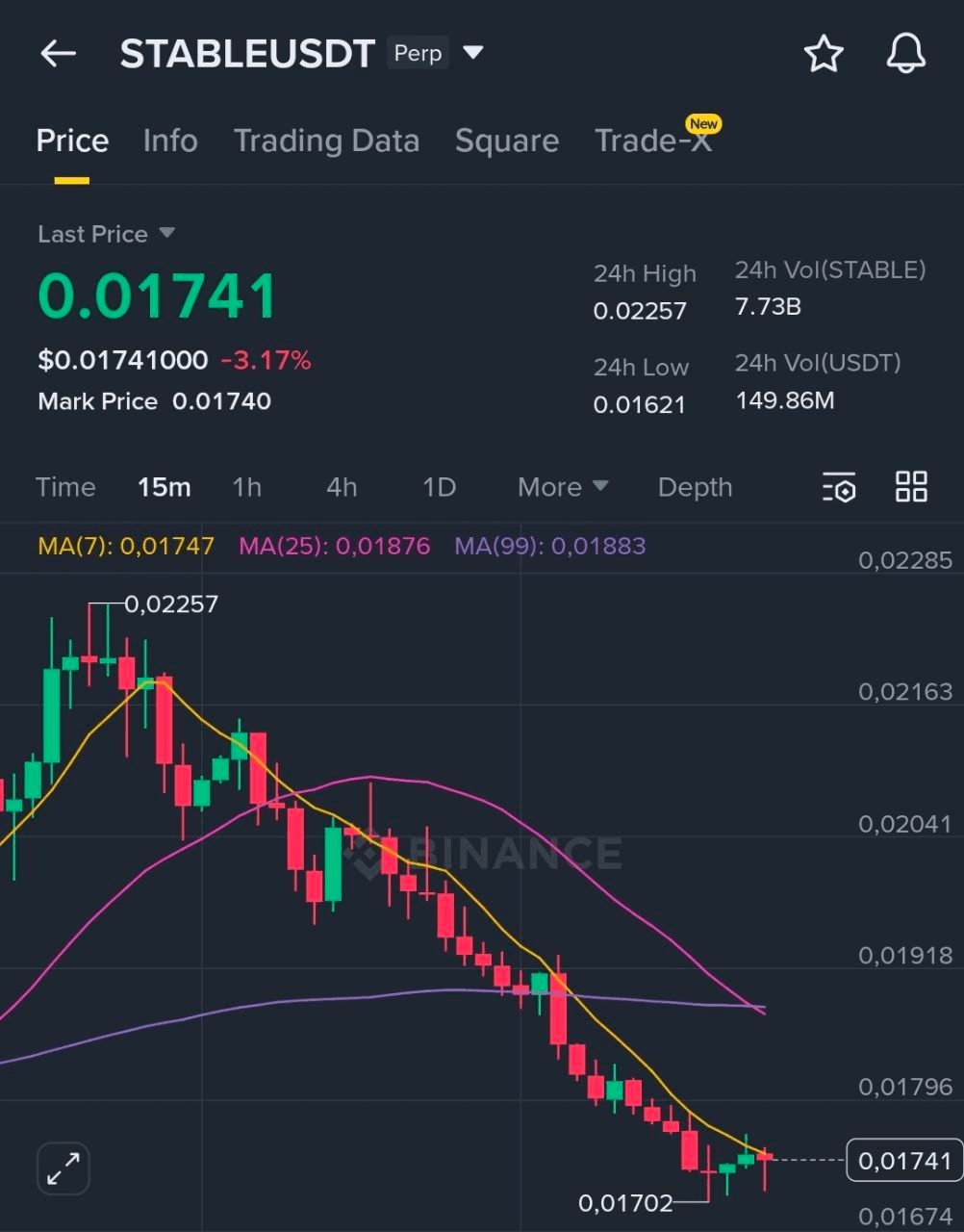Select the 4h interval
964x1232 pixels.
[x=342, y=487]
